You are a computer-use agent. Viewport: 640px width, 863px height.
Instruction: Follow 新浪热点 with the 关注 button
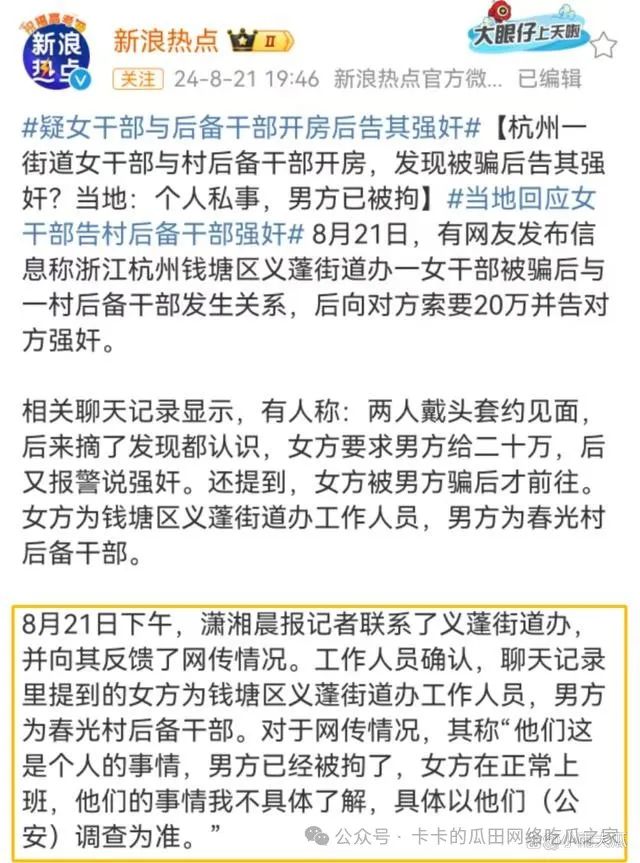[x=139, y=78]
